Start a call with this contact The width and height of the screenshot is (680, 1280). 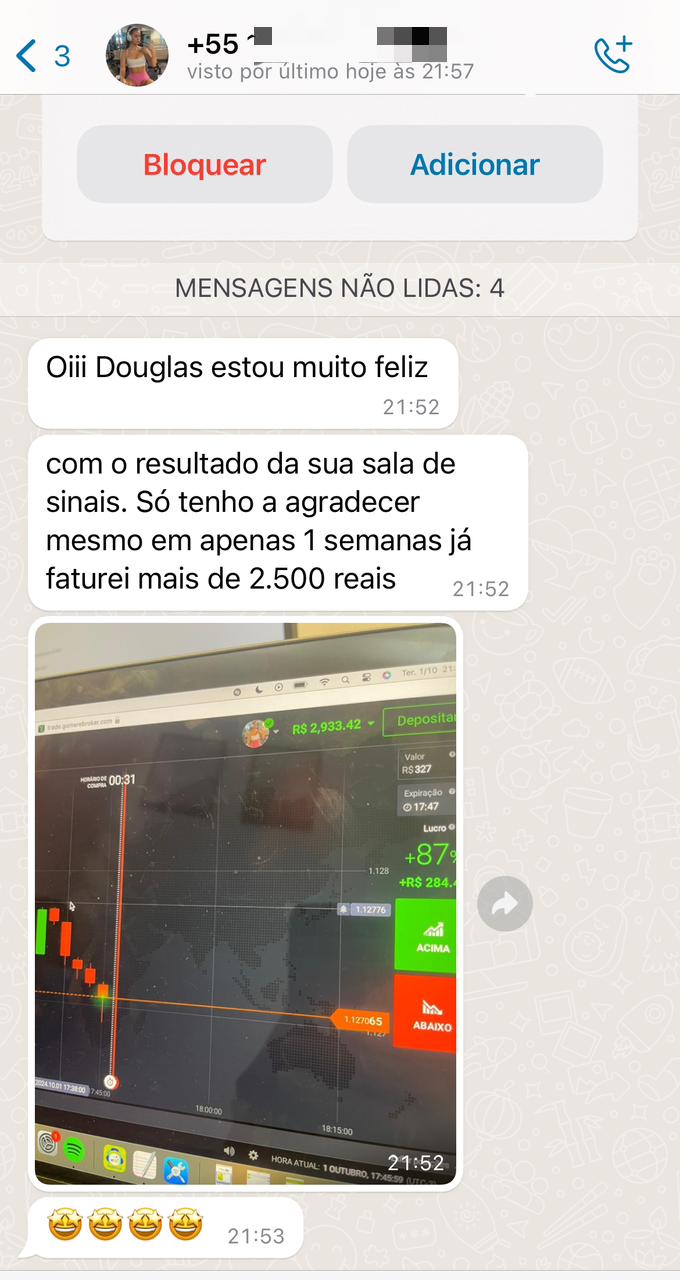[x=612, y=54]
